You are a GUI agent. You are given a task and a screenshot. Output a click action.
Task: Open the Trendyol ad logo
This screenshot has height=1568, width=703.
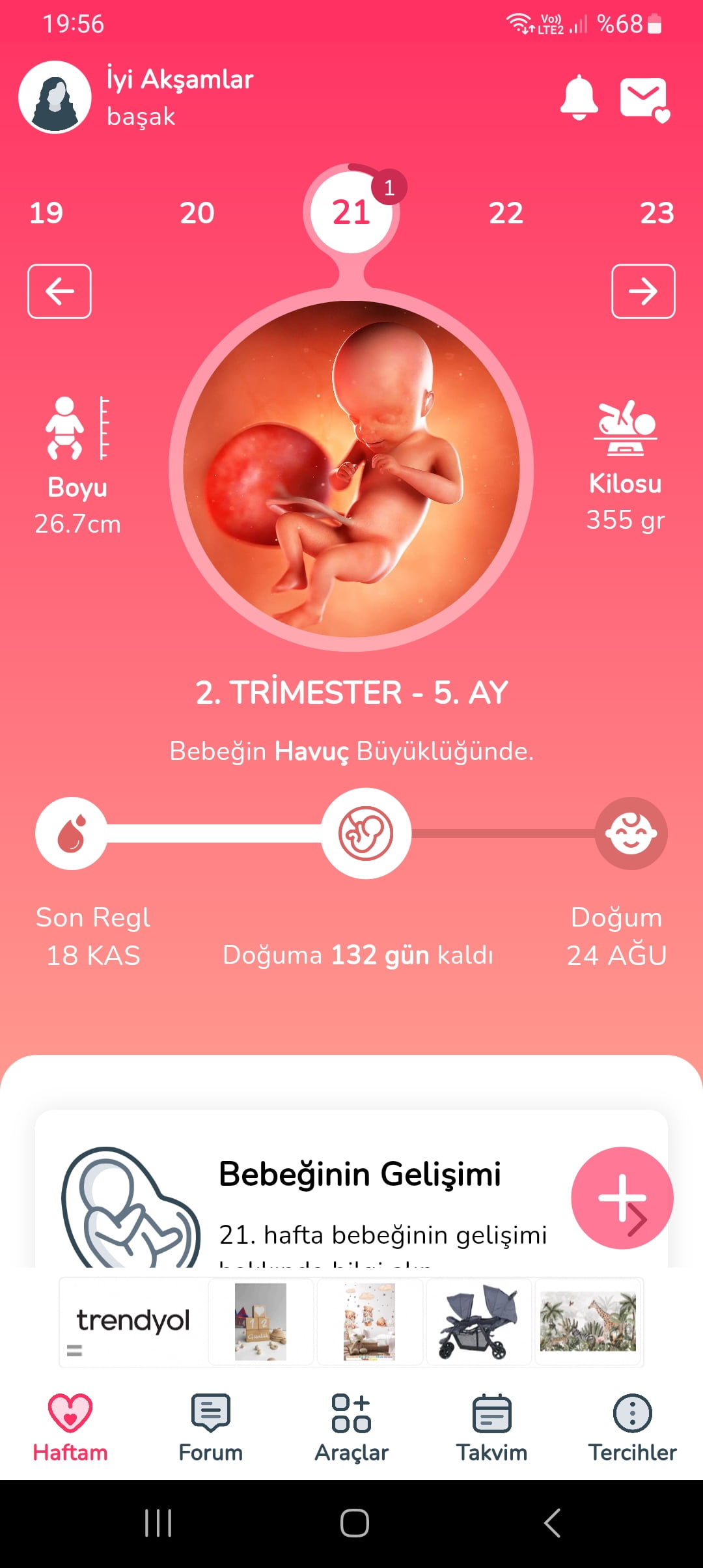(133, 1321)
